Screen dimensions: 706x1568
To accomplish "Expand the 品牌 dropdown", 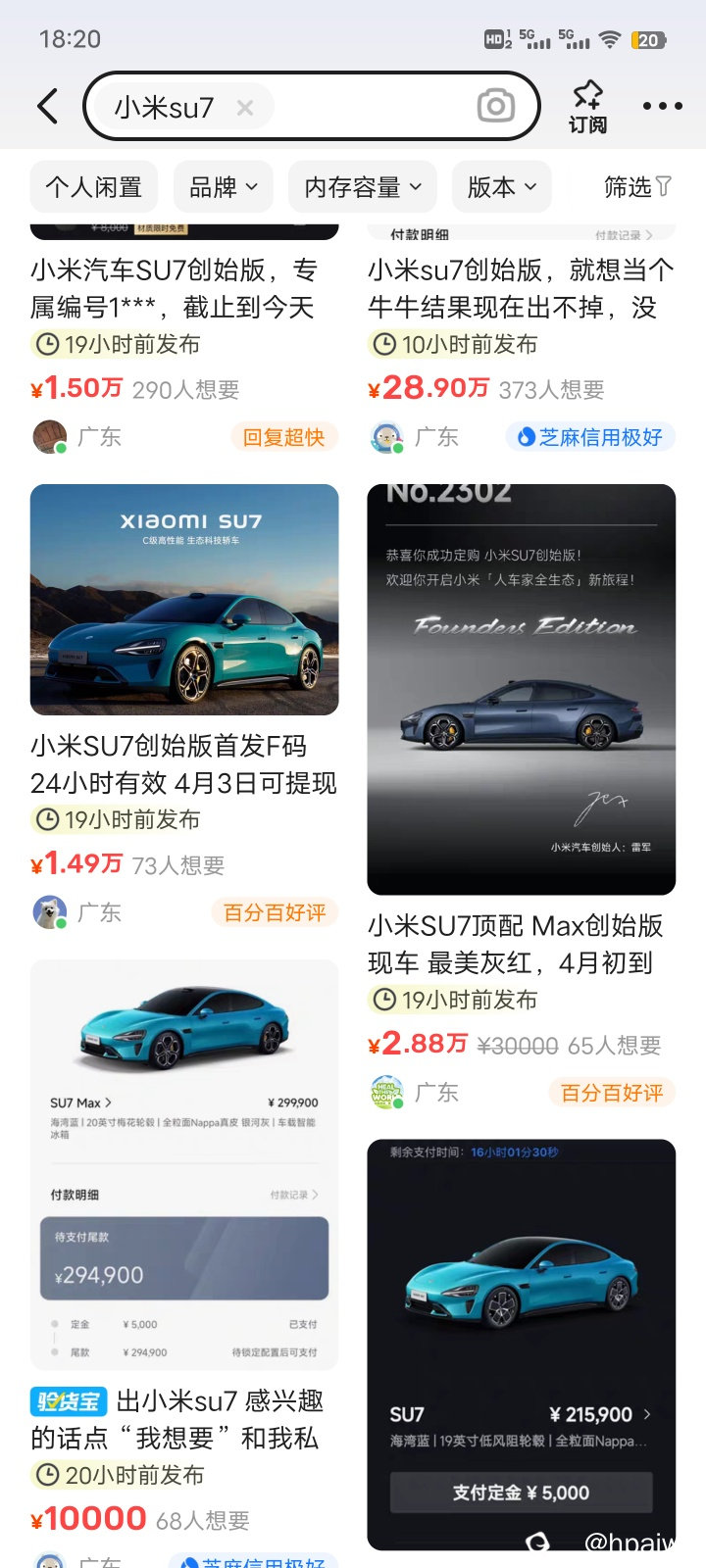I will [224, 187].
